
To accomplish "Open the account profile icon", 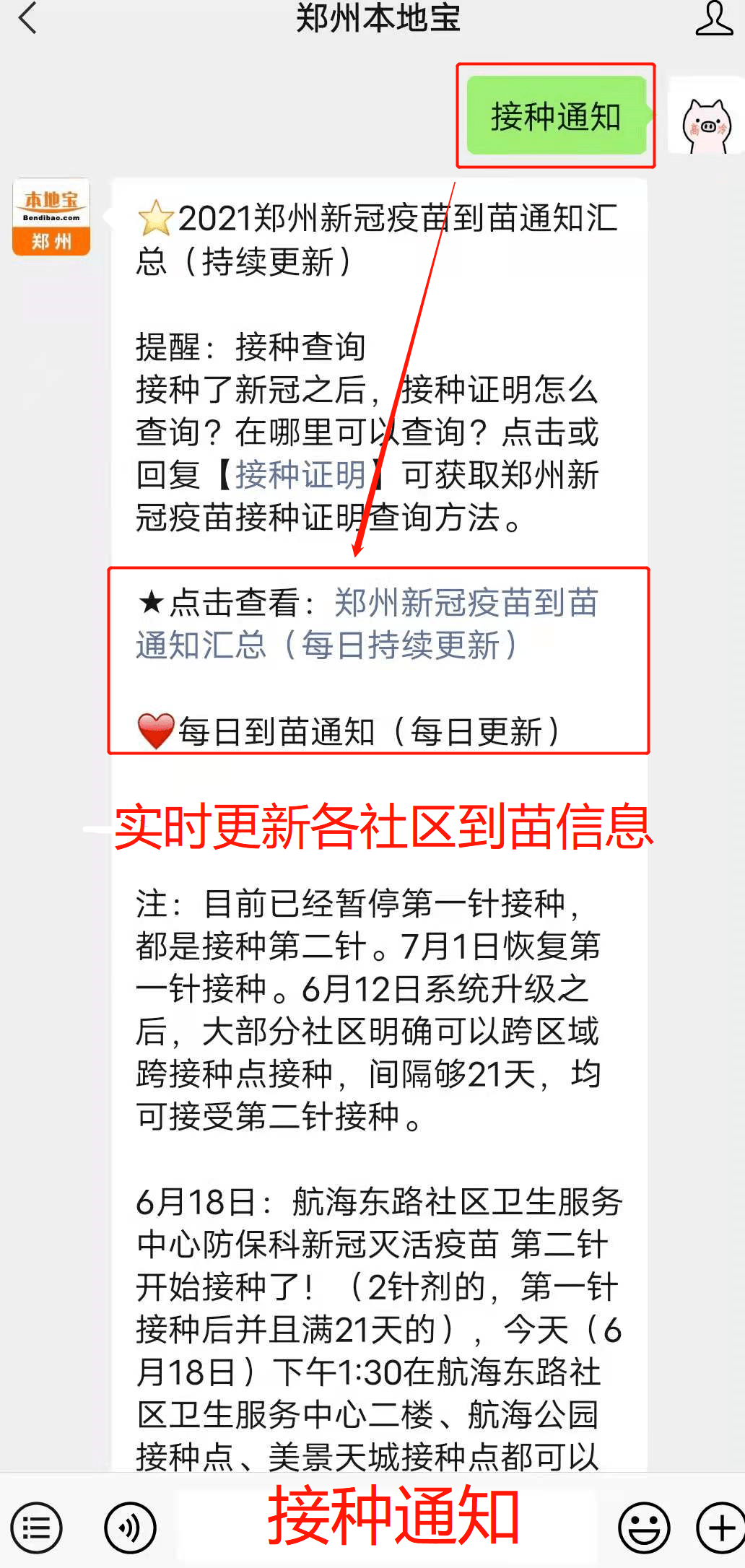I will (713, 19).
